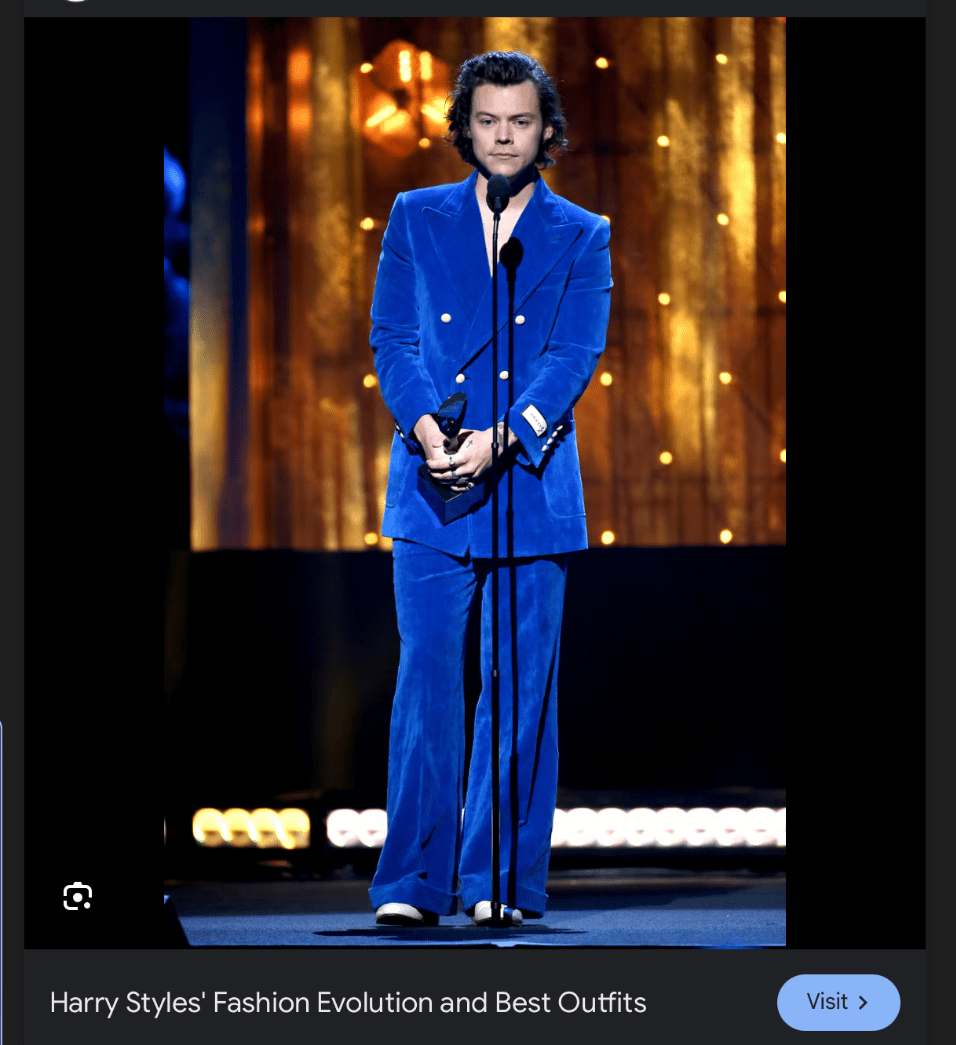Tap the Visit button
Image resolution: width=956 pixels, height=1045 pixels.
pyautogui.click(x=838, y=1002)
